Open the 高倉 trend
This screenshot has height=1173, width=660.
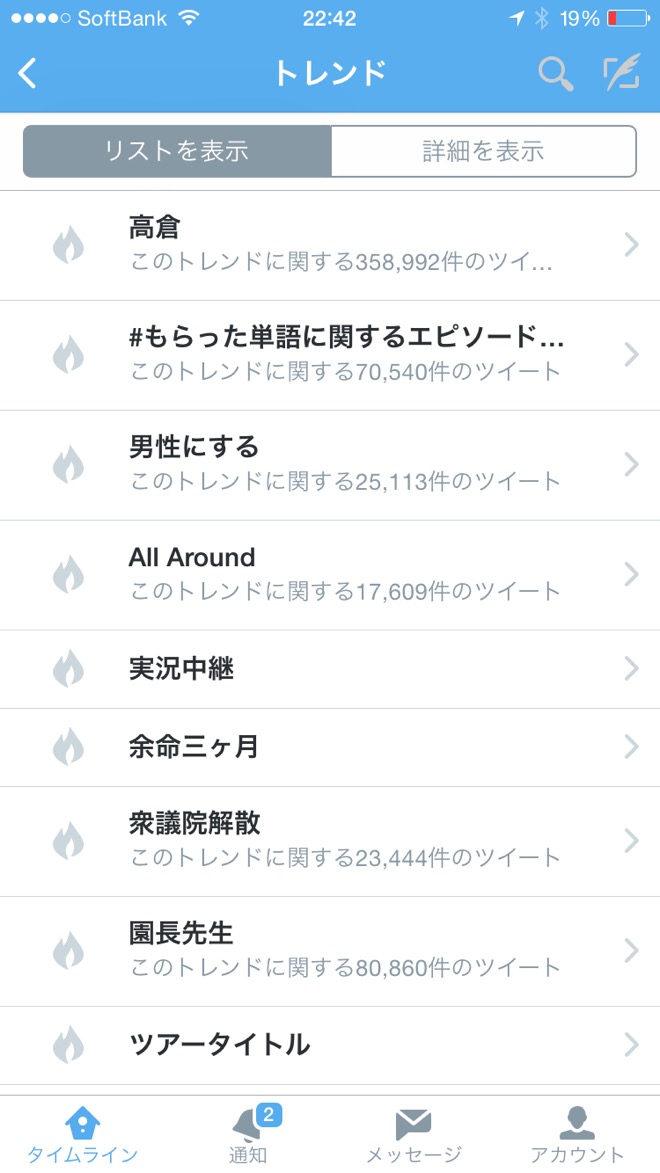[x=340, y=245]
